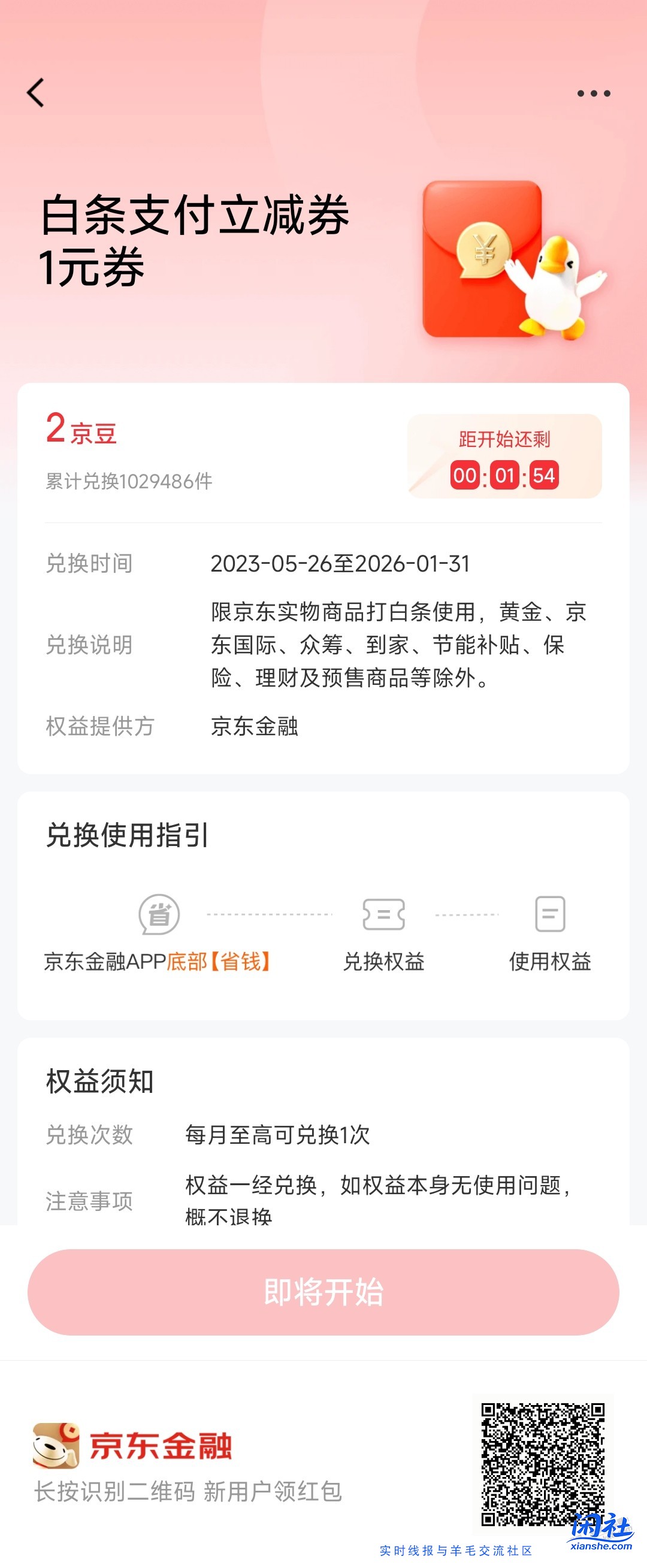Open the more options menu (three dots)
The image size is (647, 1568).
click(594, 92)
